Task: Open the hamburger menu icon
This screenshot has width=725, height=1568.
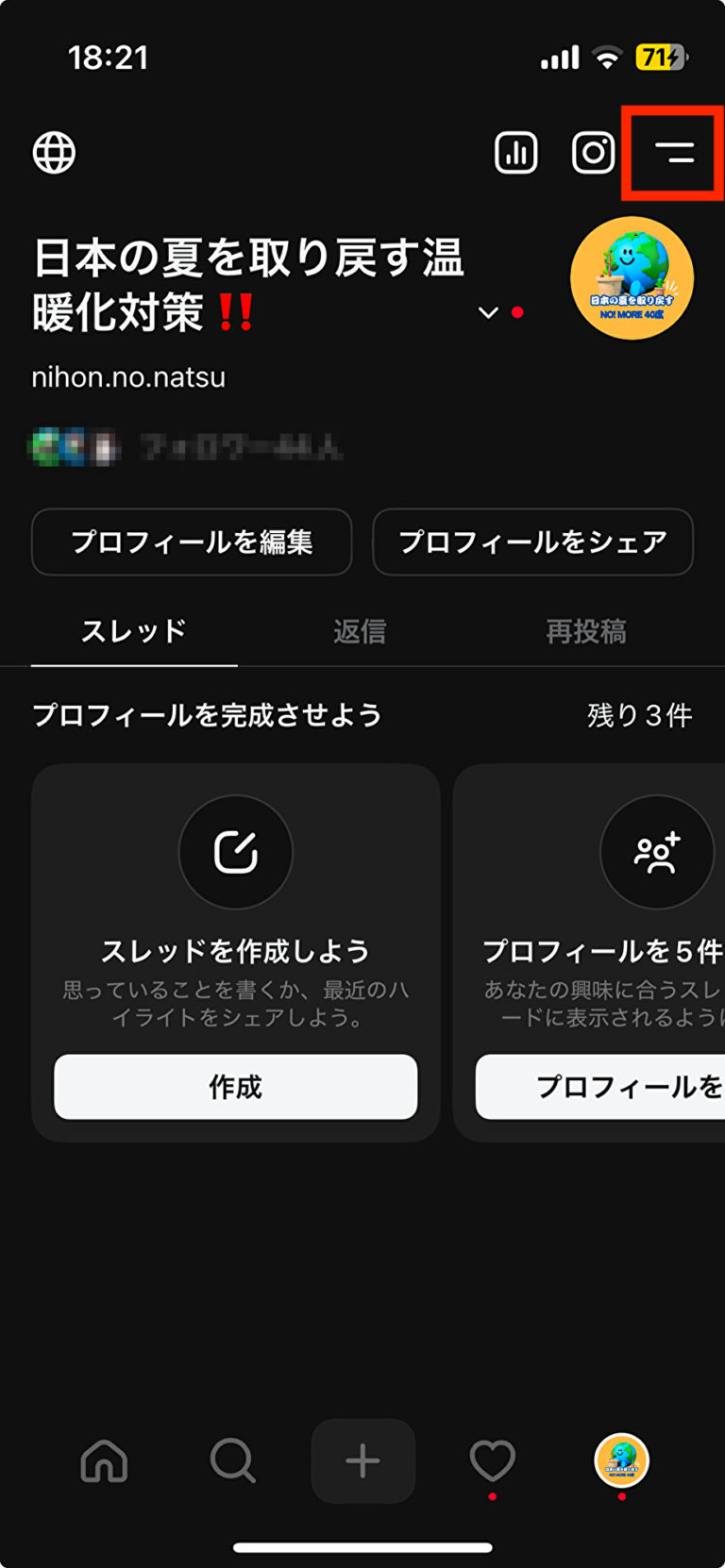Action: pyautogui.click(x=676, y=153)
